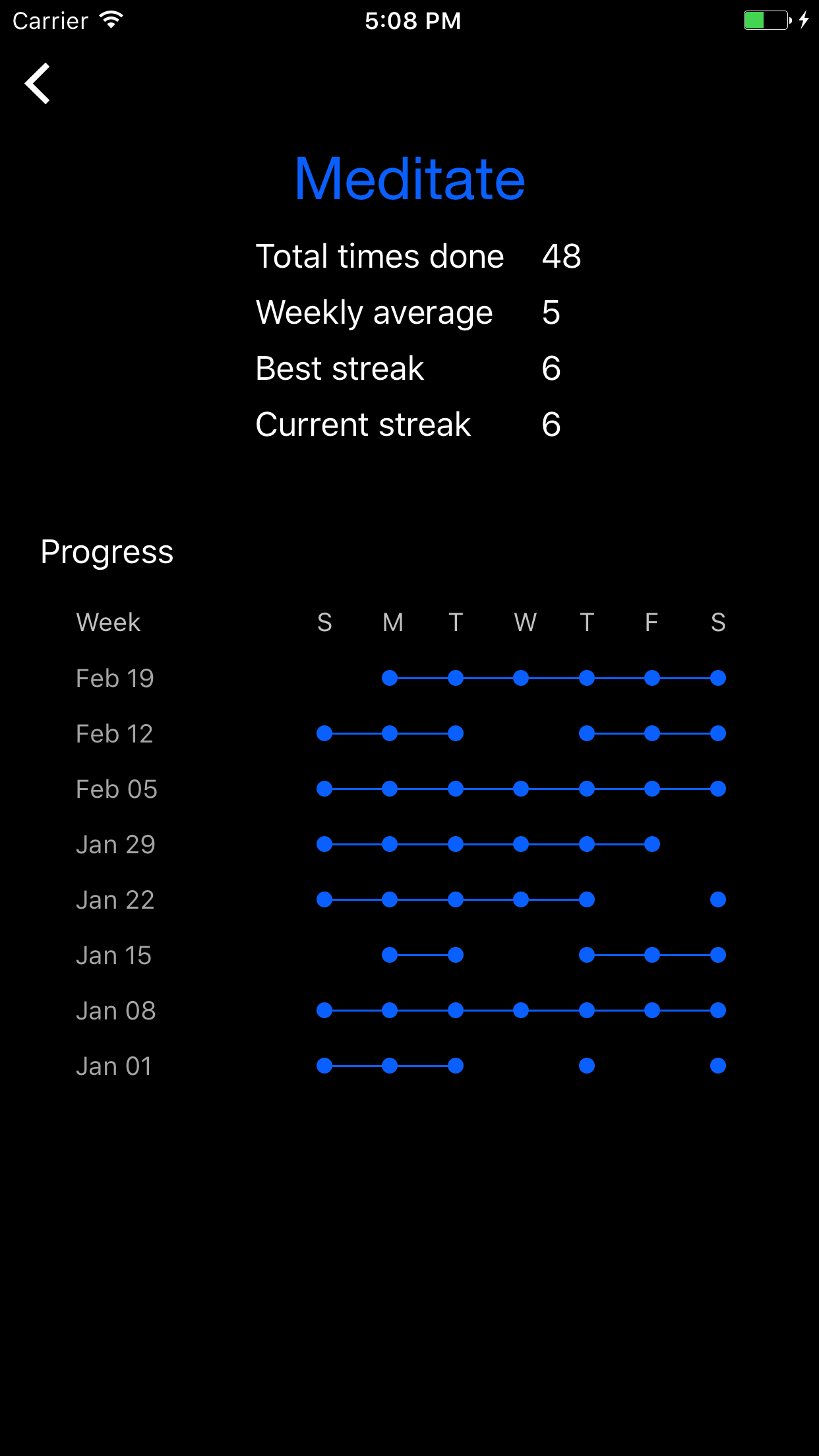Image resolution: width=819 pixels, height=1456 pixels.
Task: Tap the Progress section header
Action: (x=107, y=552)
